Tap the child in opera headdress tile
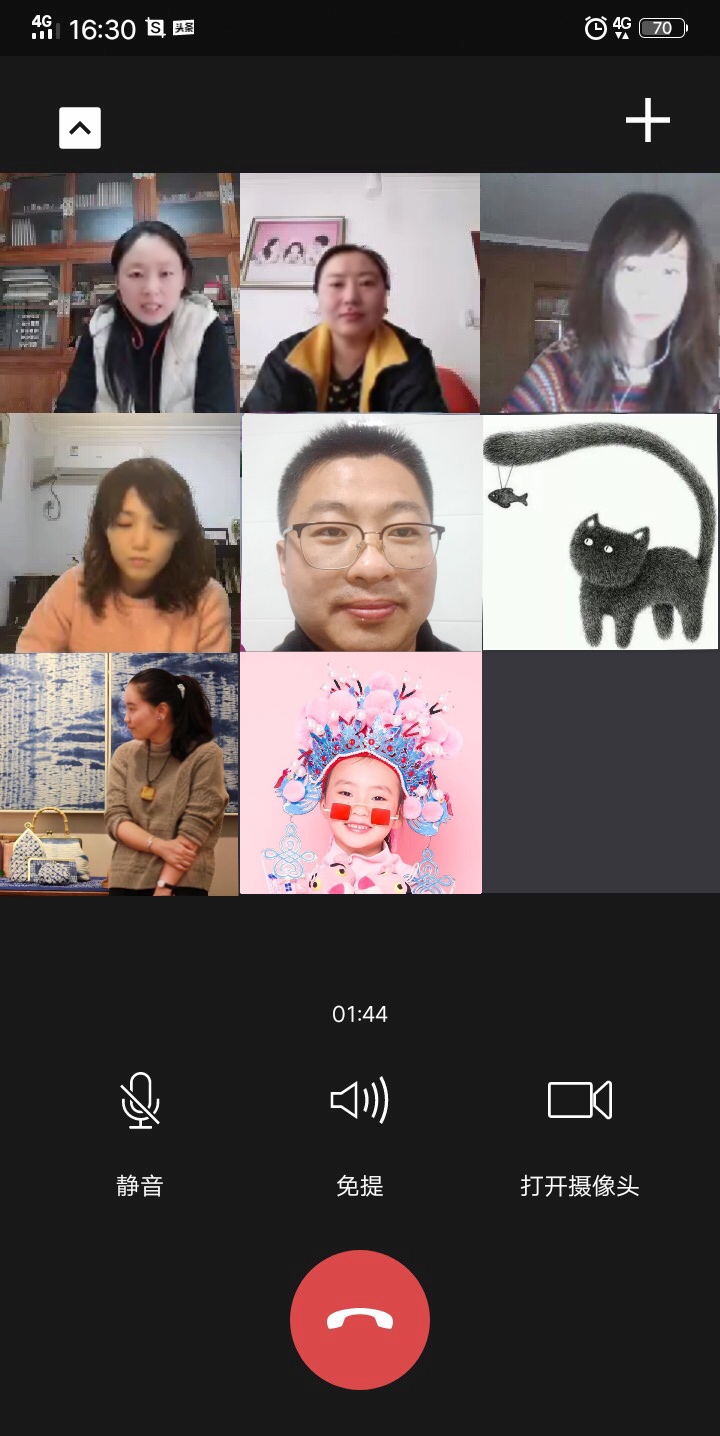The height and width of the screenshot is (1436, 720). pyautogui.click(x=361, y=773)
